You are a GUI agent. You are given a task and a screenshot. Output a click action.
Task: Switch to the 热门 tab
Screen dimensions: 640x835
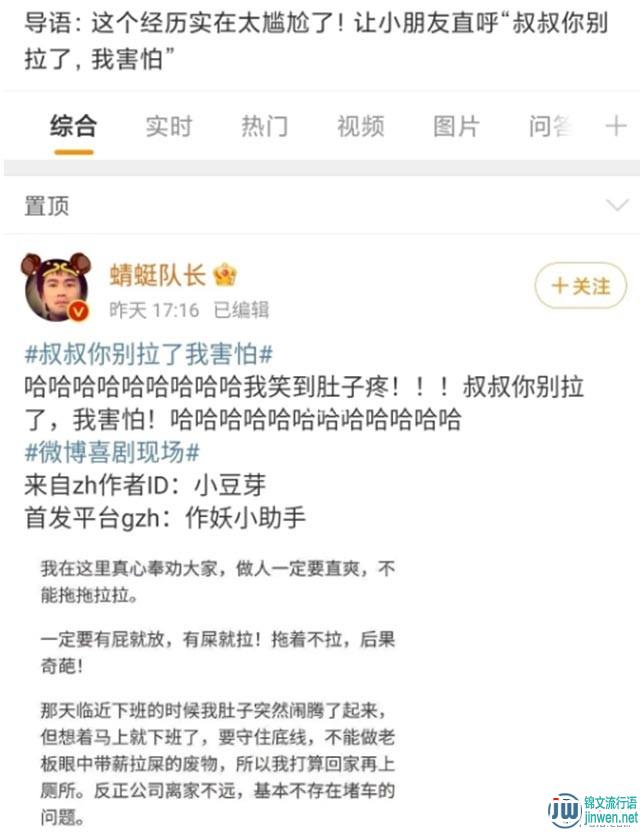pyautogui.click(x=264, y=126)
